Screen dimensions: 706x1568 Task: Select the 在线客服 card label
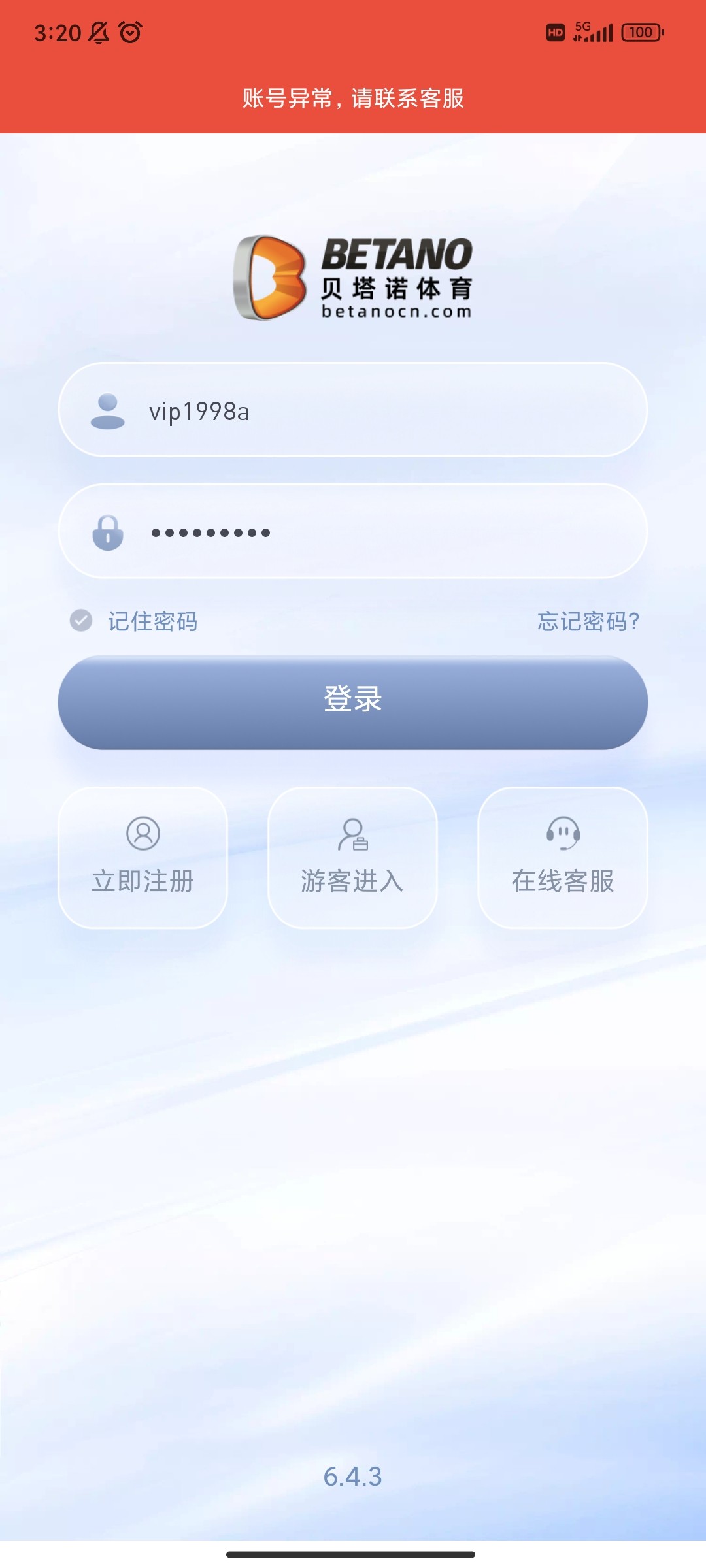562,882
